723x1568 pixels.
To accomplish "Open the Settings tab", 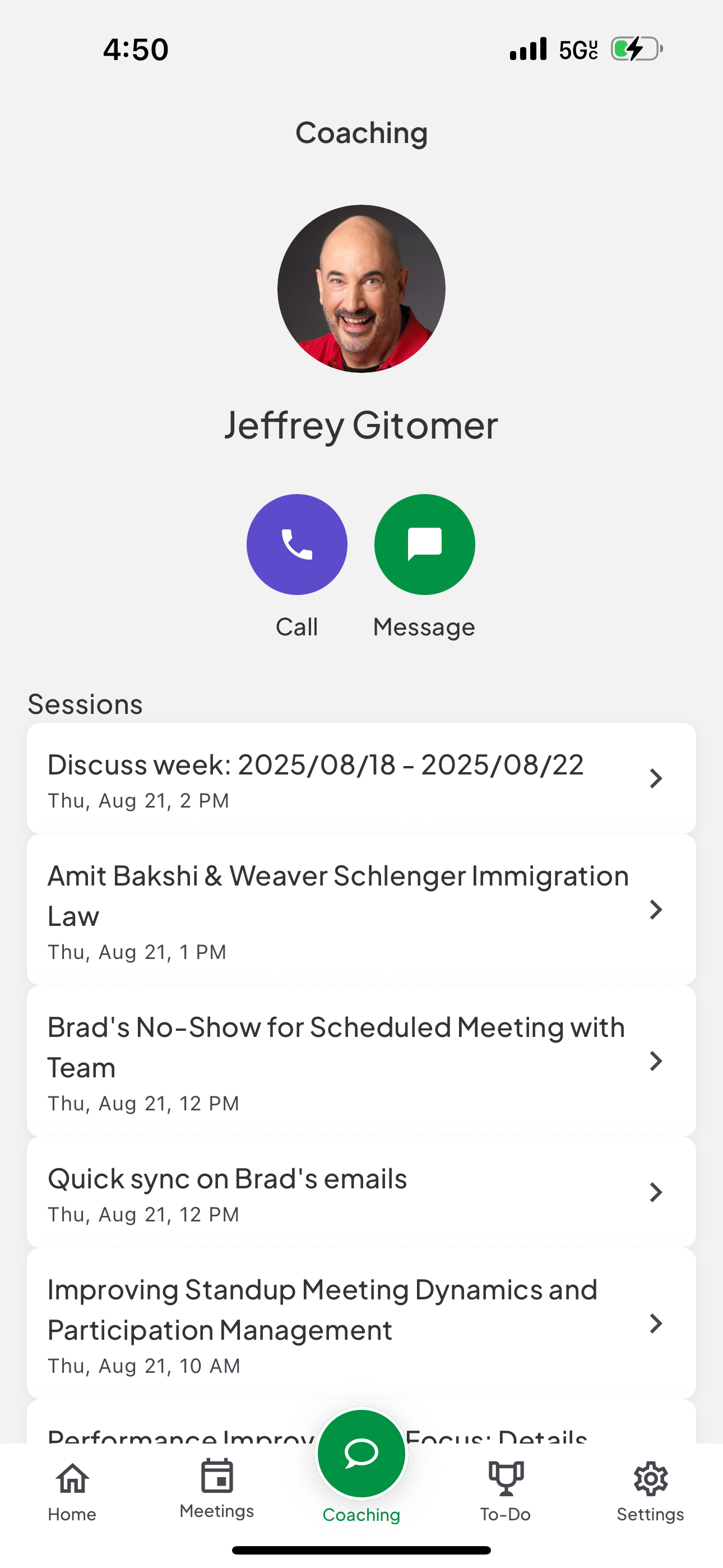I will pyautogui.click(x=650, y=1491).
